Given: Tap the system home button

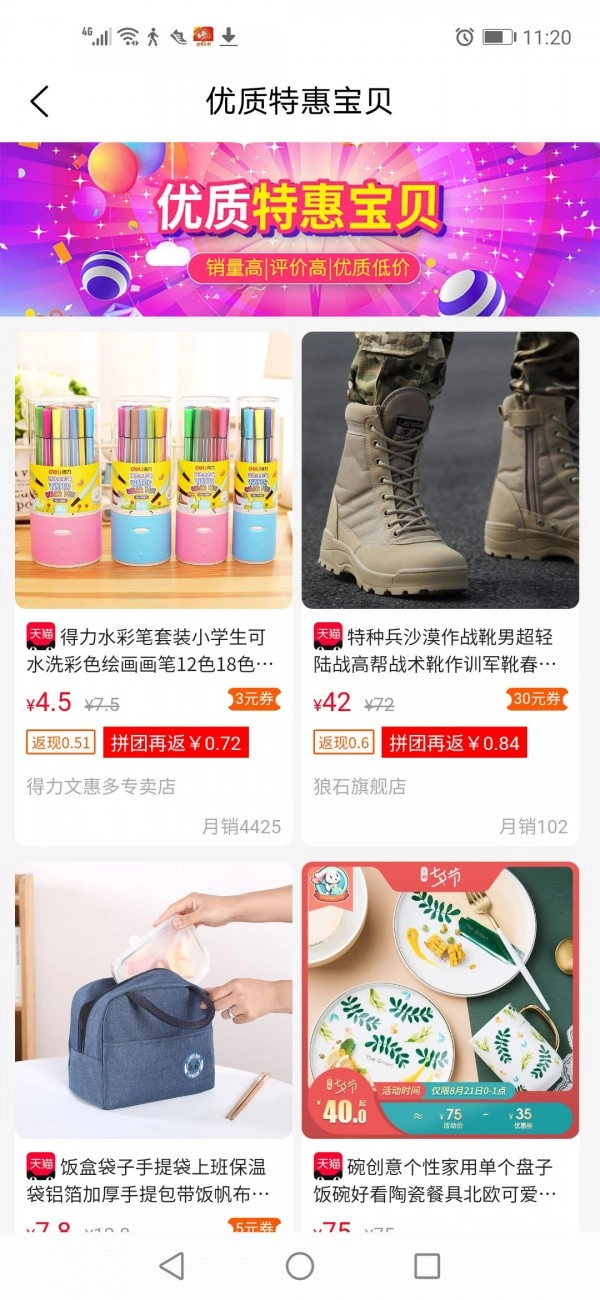Looking at the screenshot, I should coord(300,1266).
